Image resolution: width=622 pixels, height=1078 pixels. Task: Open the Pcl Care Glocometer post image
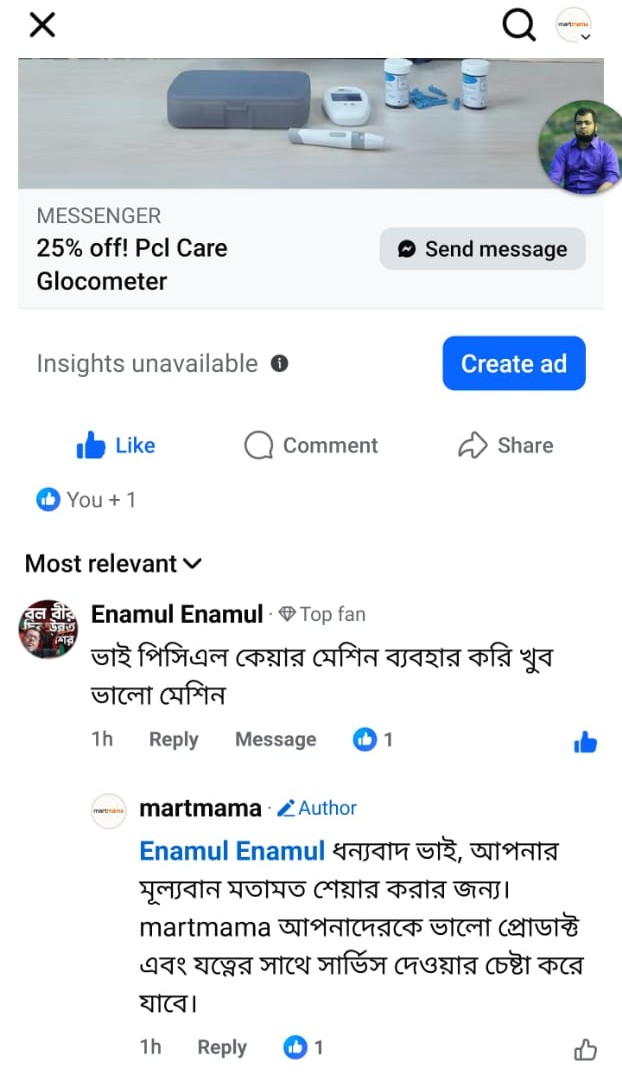click(280, 122)
